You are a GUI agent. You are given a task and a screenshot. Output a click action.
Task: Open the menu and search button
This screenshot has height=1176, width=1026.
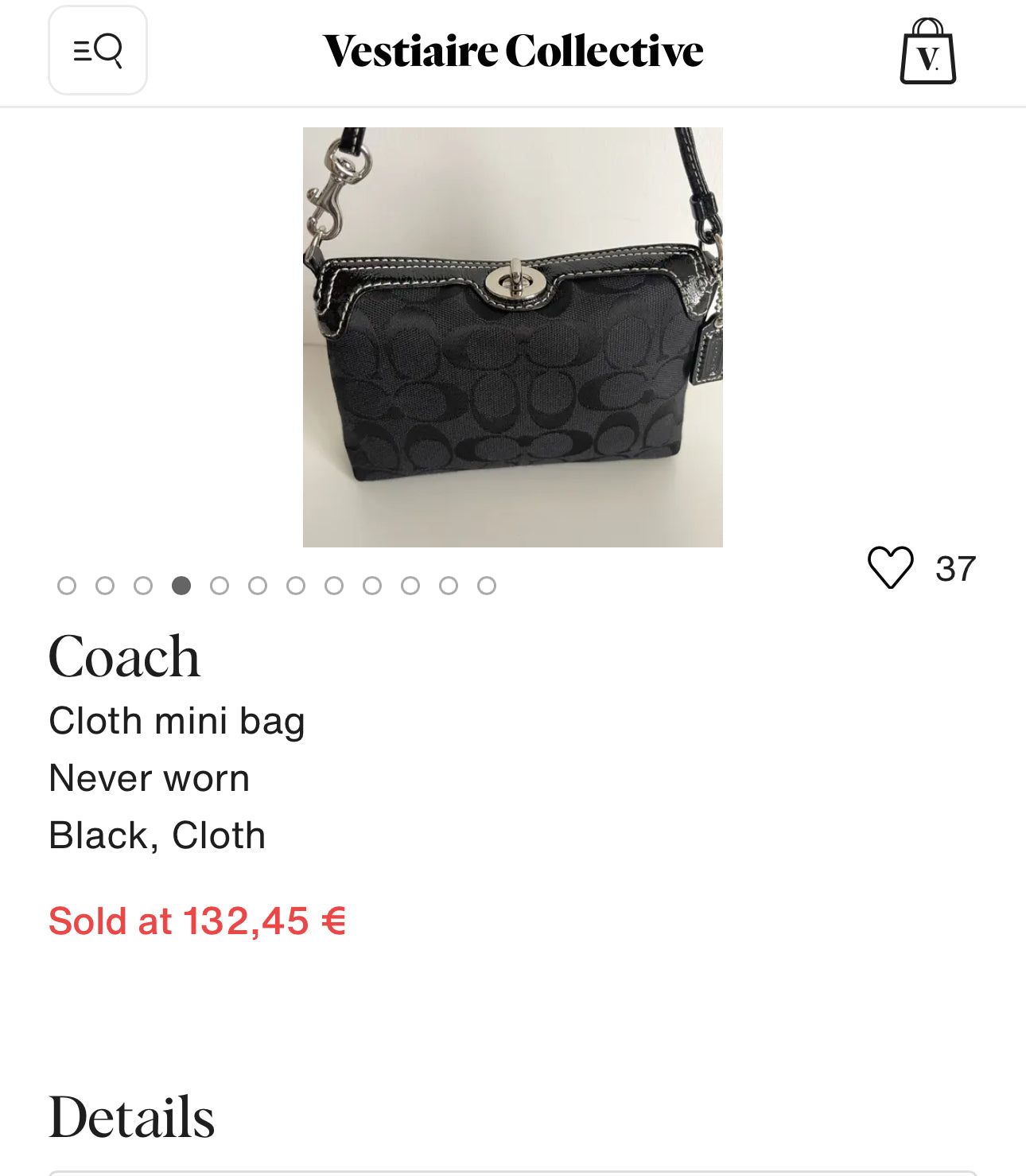tap(98, 50)
